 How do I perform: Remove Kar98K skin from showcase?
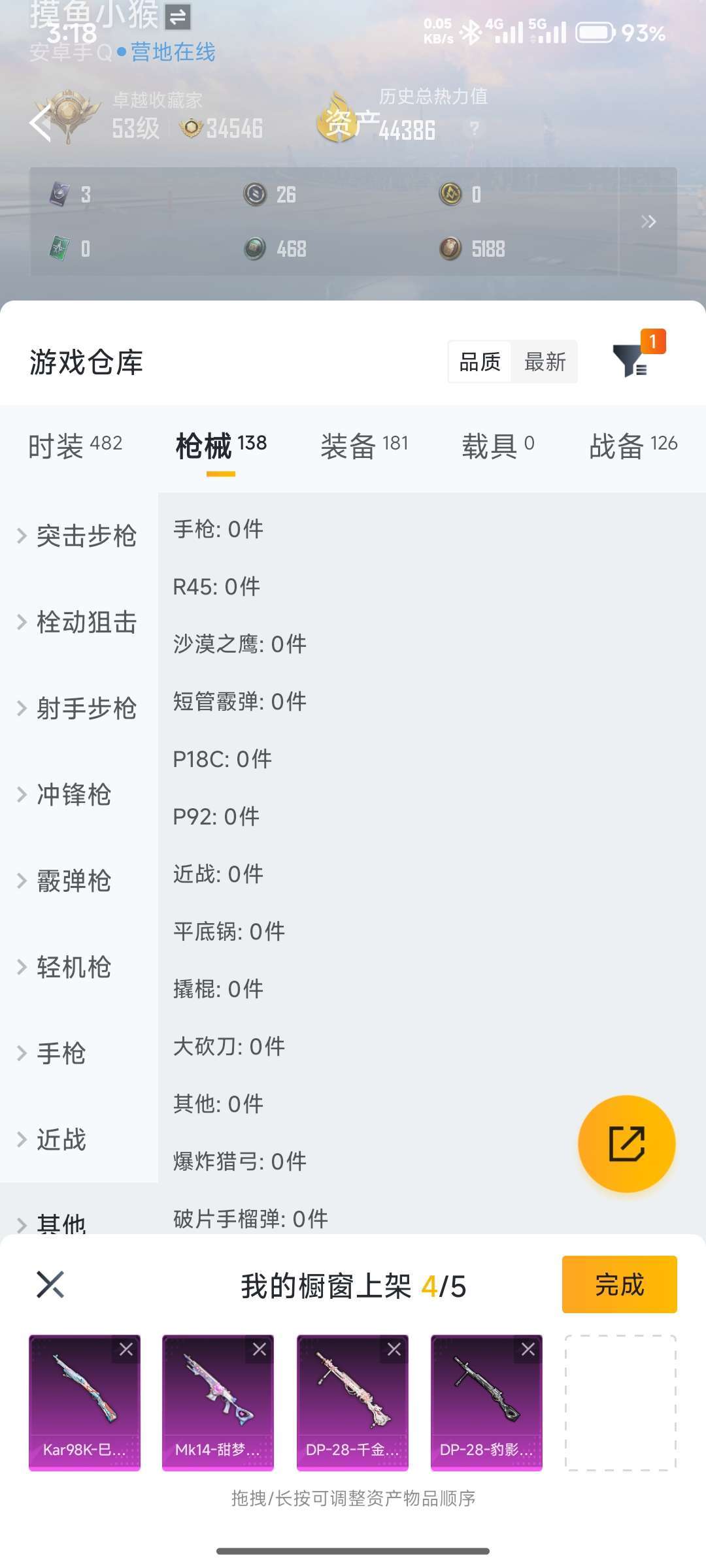point(126,1349)
